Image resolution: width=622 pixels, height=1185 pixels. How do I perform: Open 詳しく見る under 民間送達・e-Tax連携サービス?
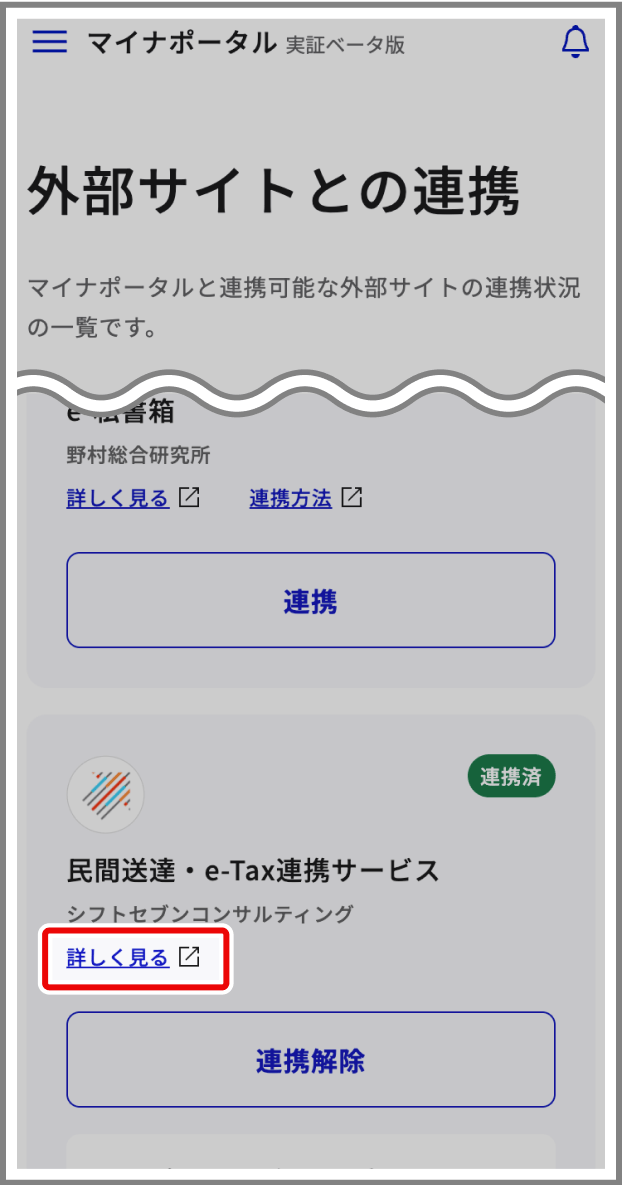click(118, 958)
